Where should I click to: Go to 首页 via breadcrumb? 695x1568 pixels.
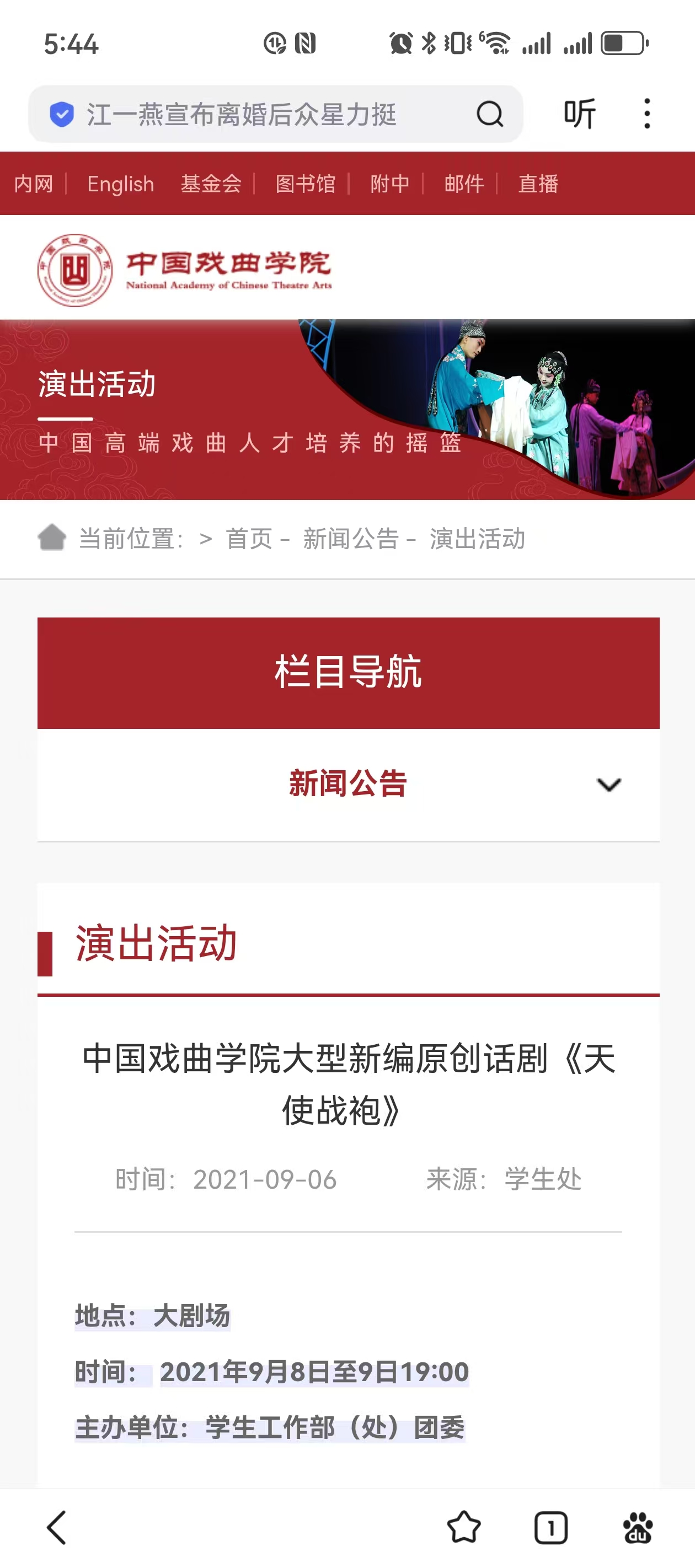pyautogui.click(x=249, y=539)
